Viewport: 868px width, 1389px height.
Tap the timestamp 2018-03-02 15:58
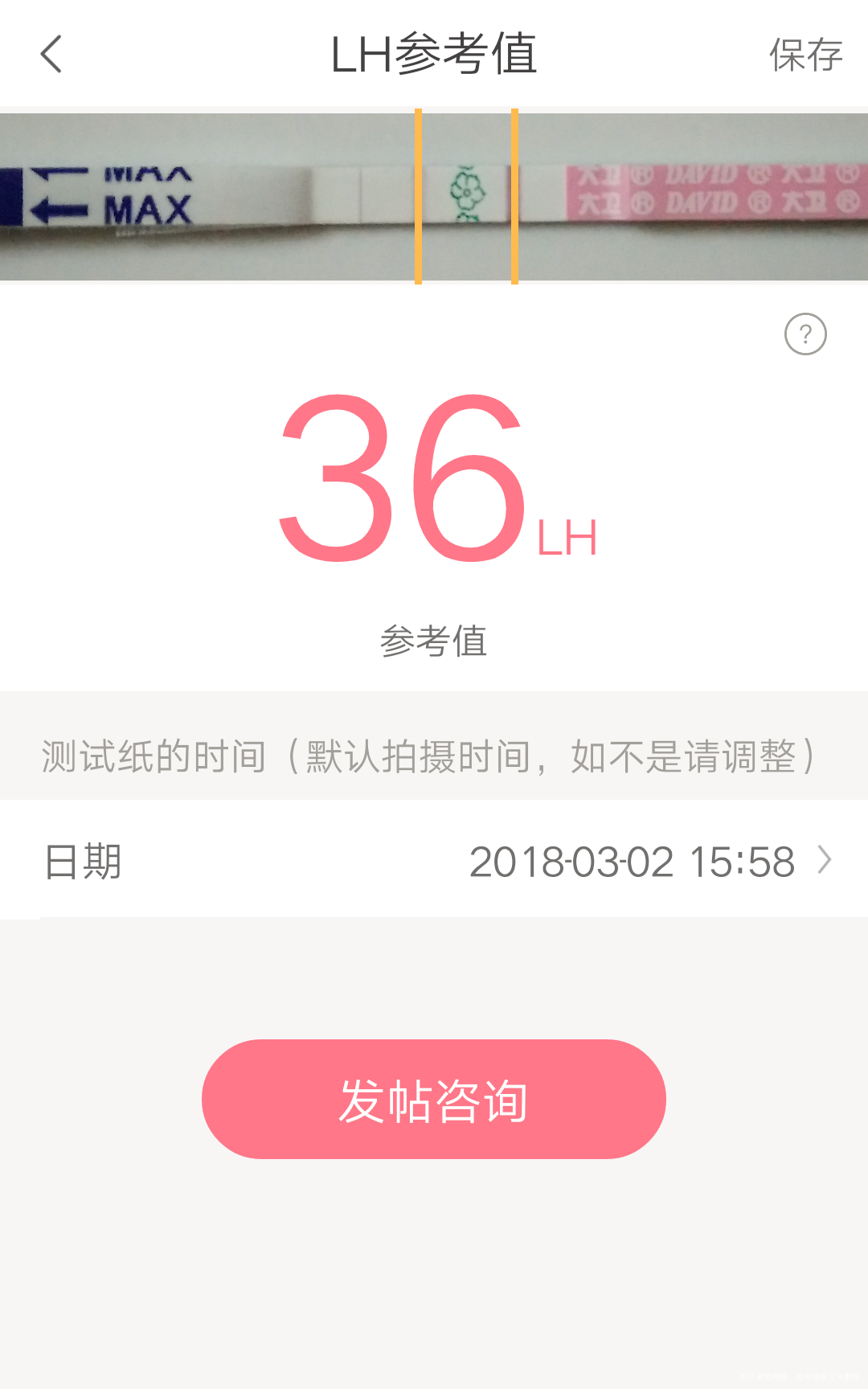coord(633,860)
